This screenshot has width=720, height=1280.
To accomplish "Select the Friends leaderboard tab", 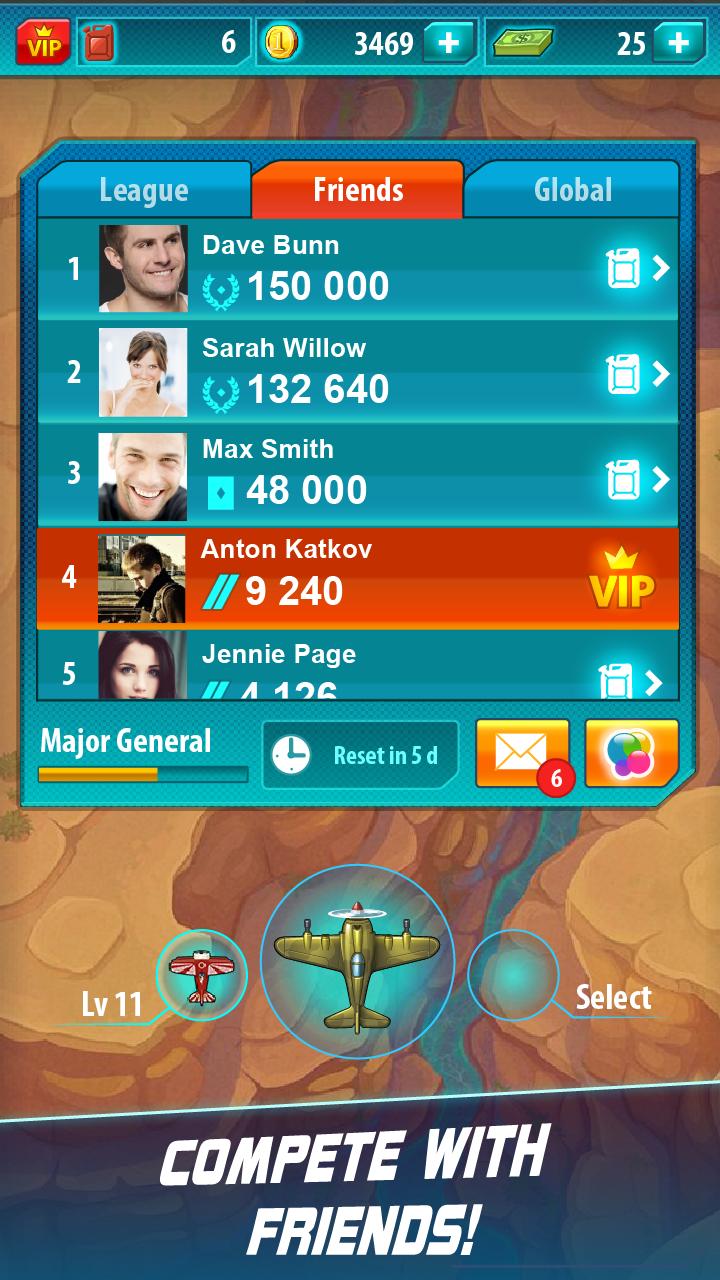I will click(x=358, y=190).
